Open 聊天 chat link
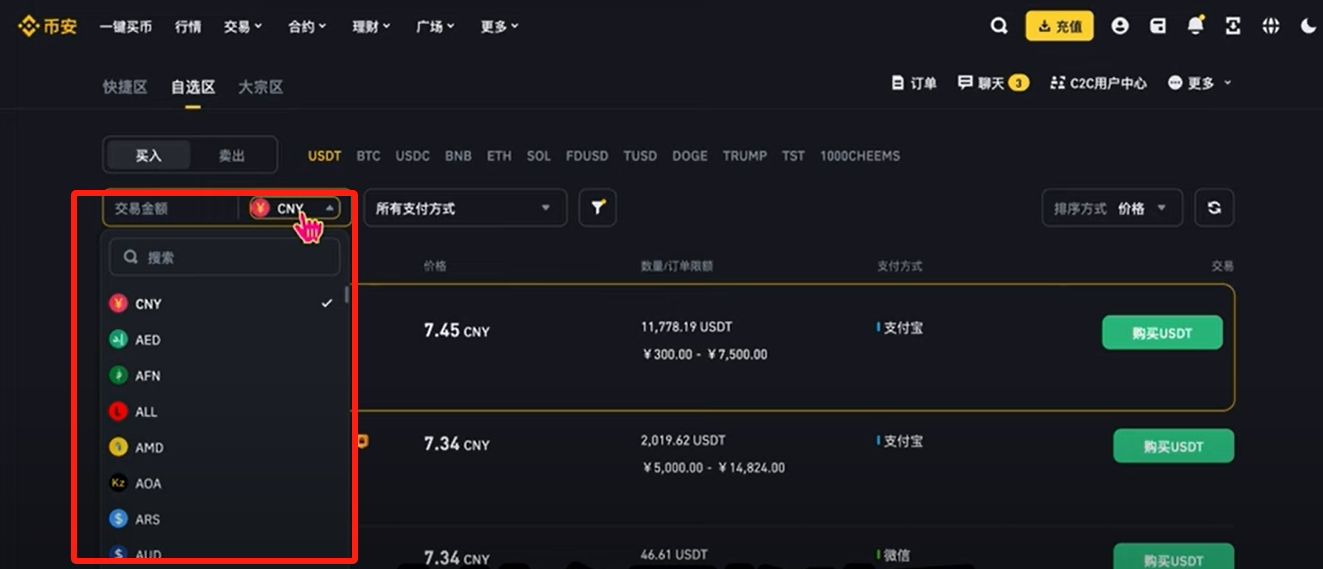This screenshot has width=1323, height=569. coord(991,83)
